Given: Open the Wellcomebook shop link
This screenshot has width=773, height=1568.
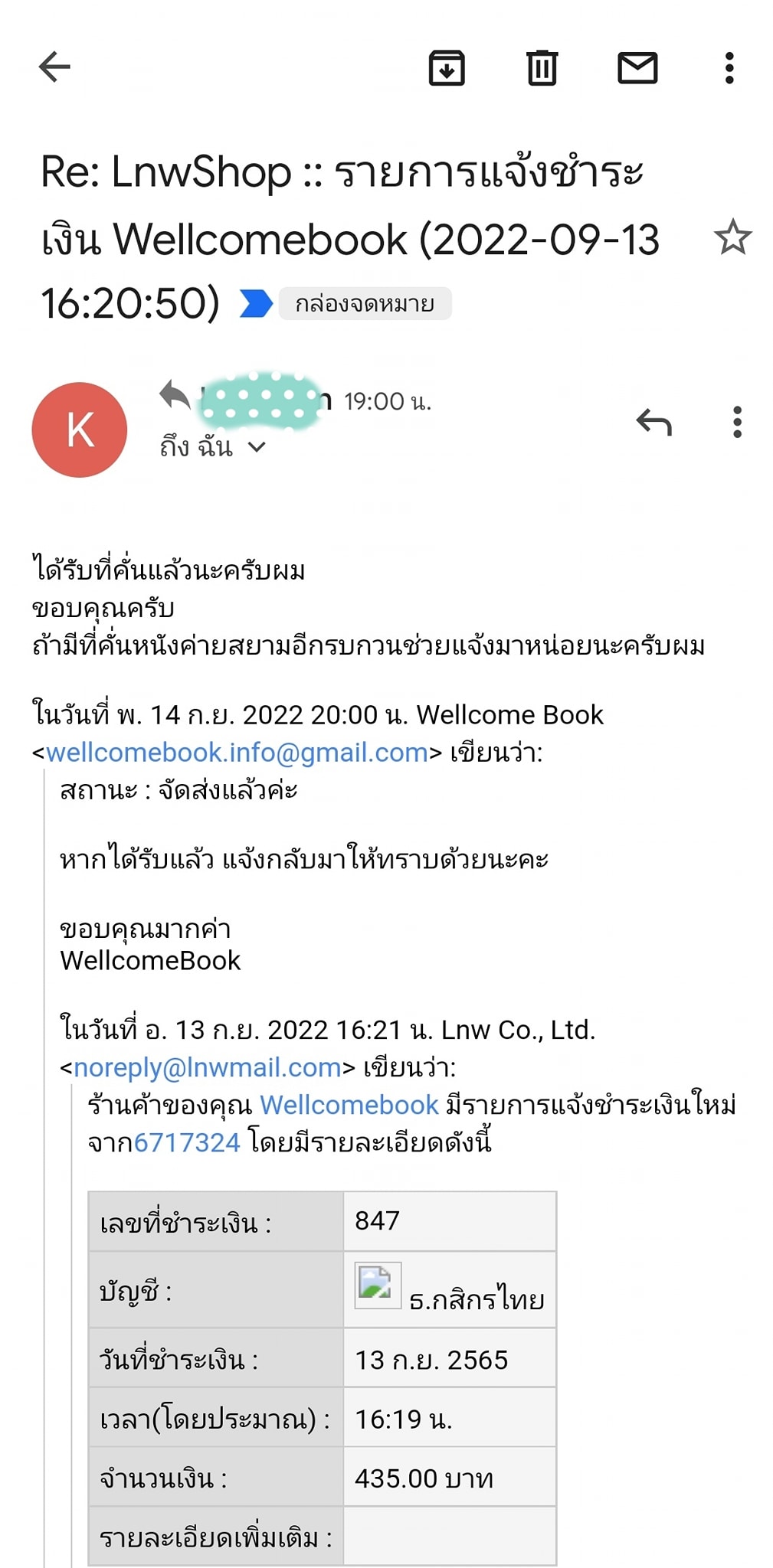Looking at the screenshot, I should coord(349,1105).
